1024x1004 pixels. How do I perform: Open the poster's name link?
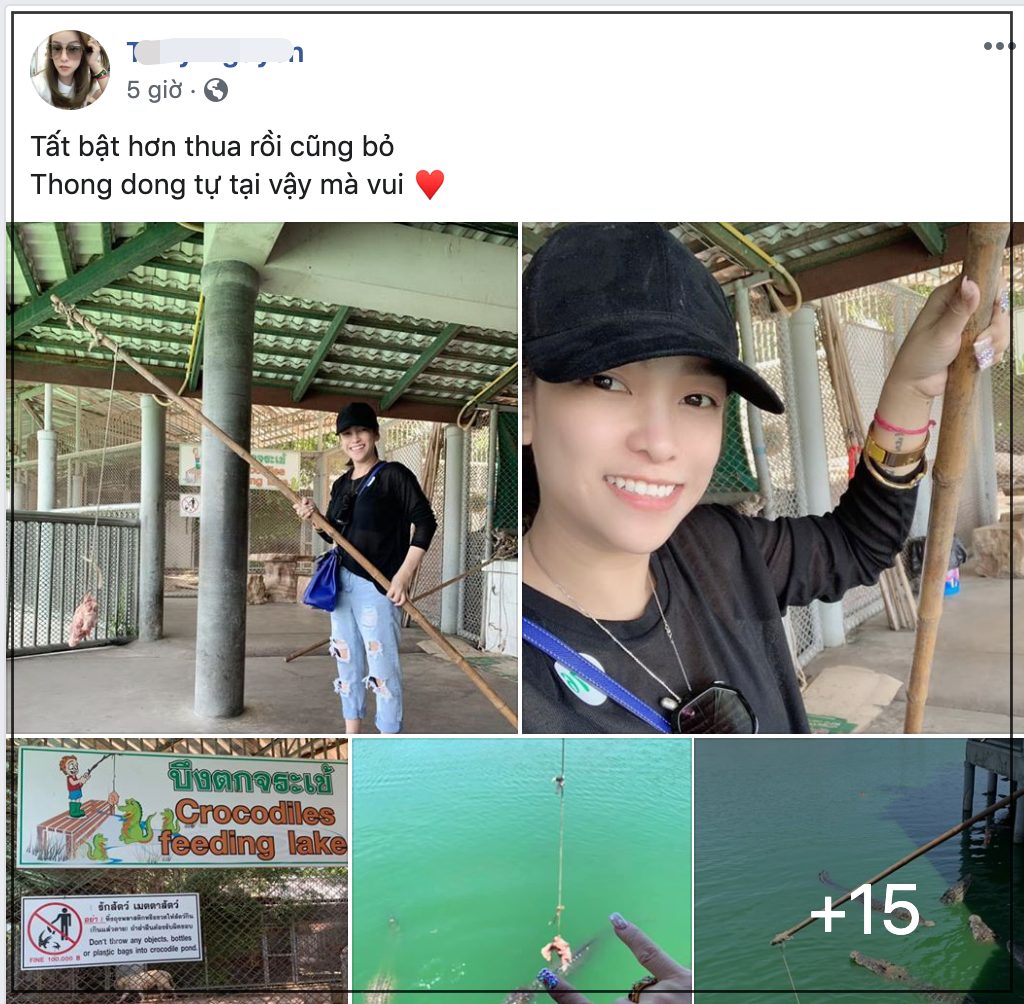pyautogui.click(x=215, y=52)
